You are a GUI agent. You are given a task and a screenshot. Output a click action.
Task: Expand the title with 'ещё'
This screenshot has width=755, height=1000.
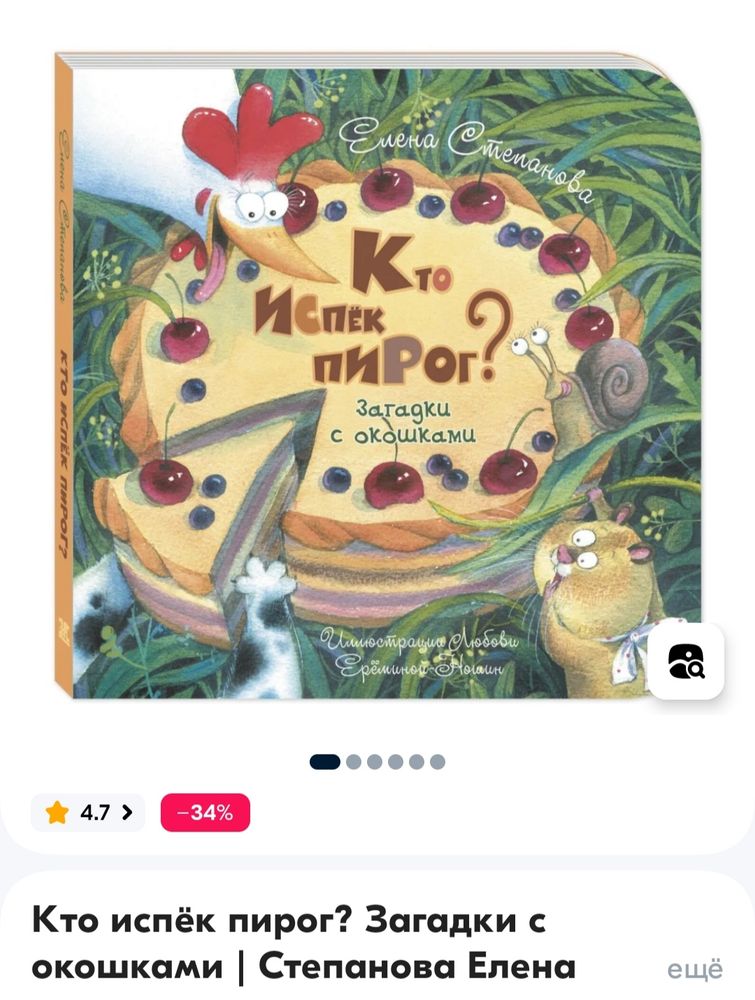tap(694, 969)
